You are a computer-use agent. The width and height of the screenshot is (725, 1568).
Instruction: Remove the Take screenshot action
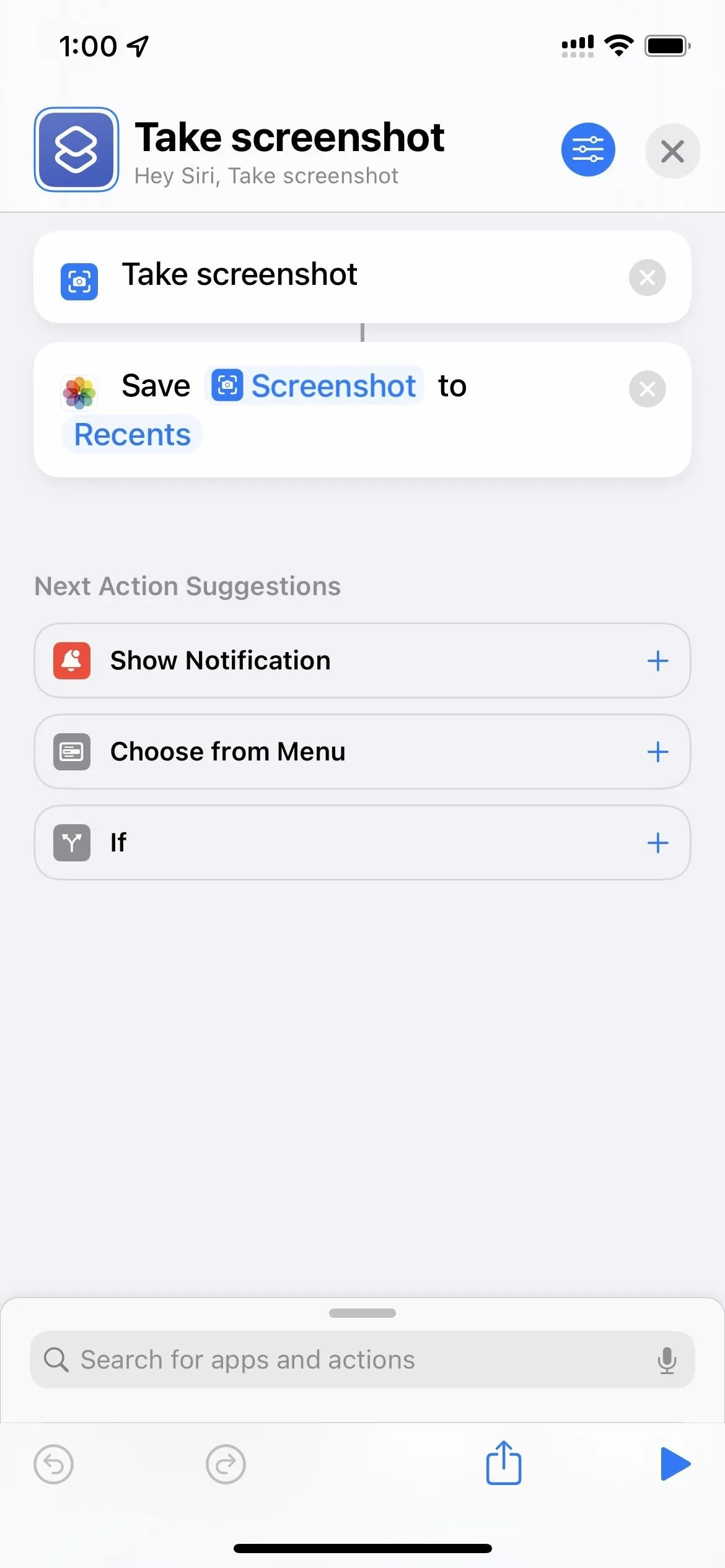pyautogui.click(x=647, y=277)
